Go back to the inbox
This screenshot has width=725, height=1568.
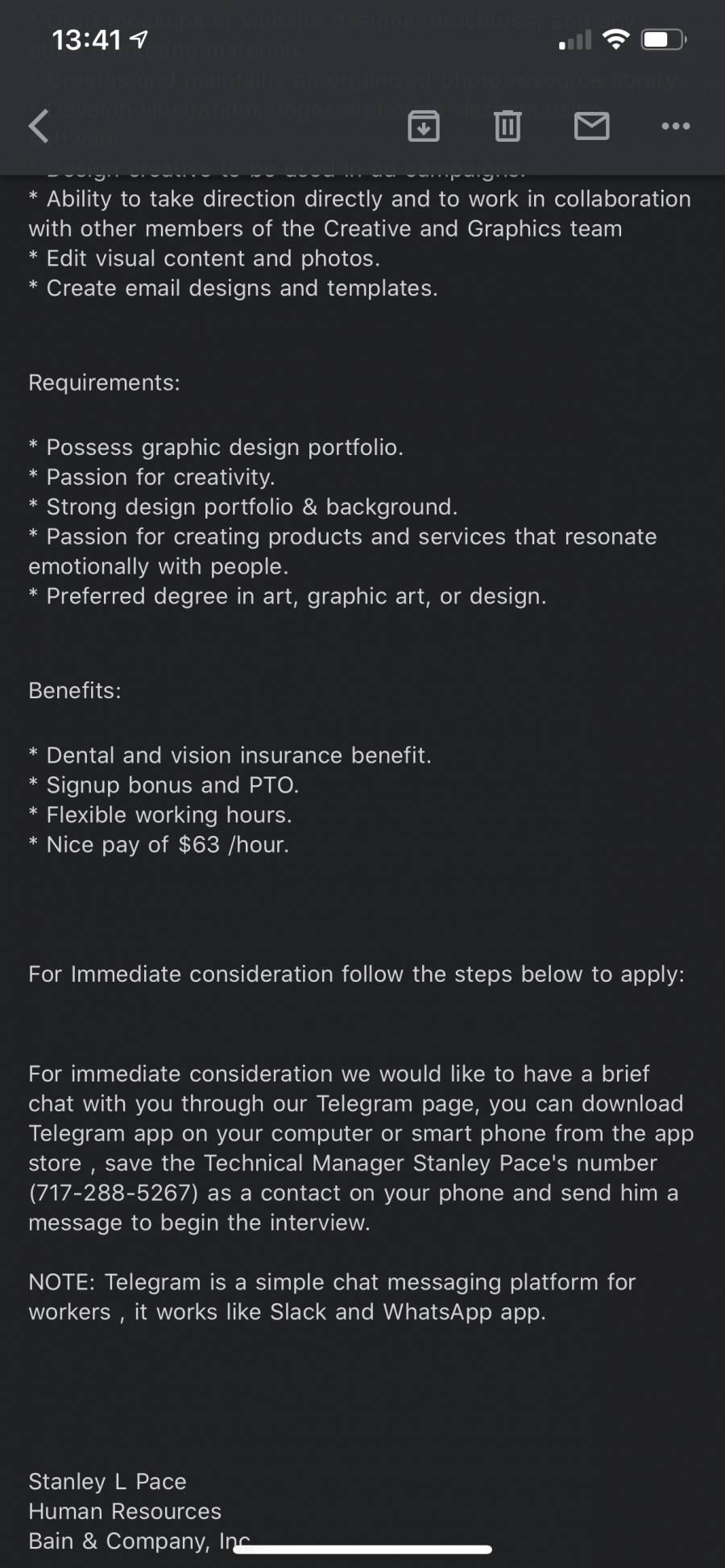[39, 126]
